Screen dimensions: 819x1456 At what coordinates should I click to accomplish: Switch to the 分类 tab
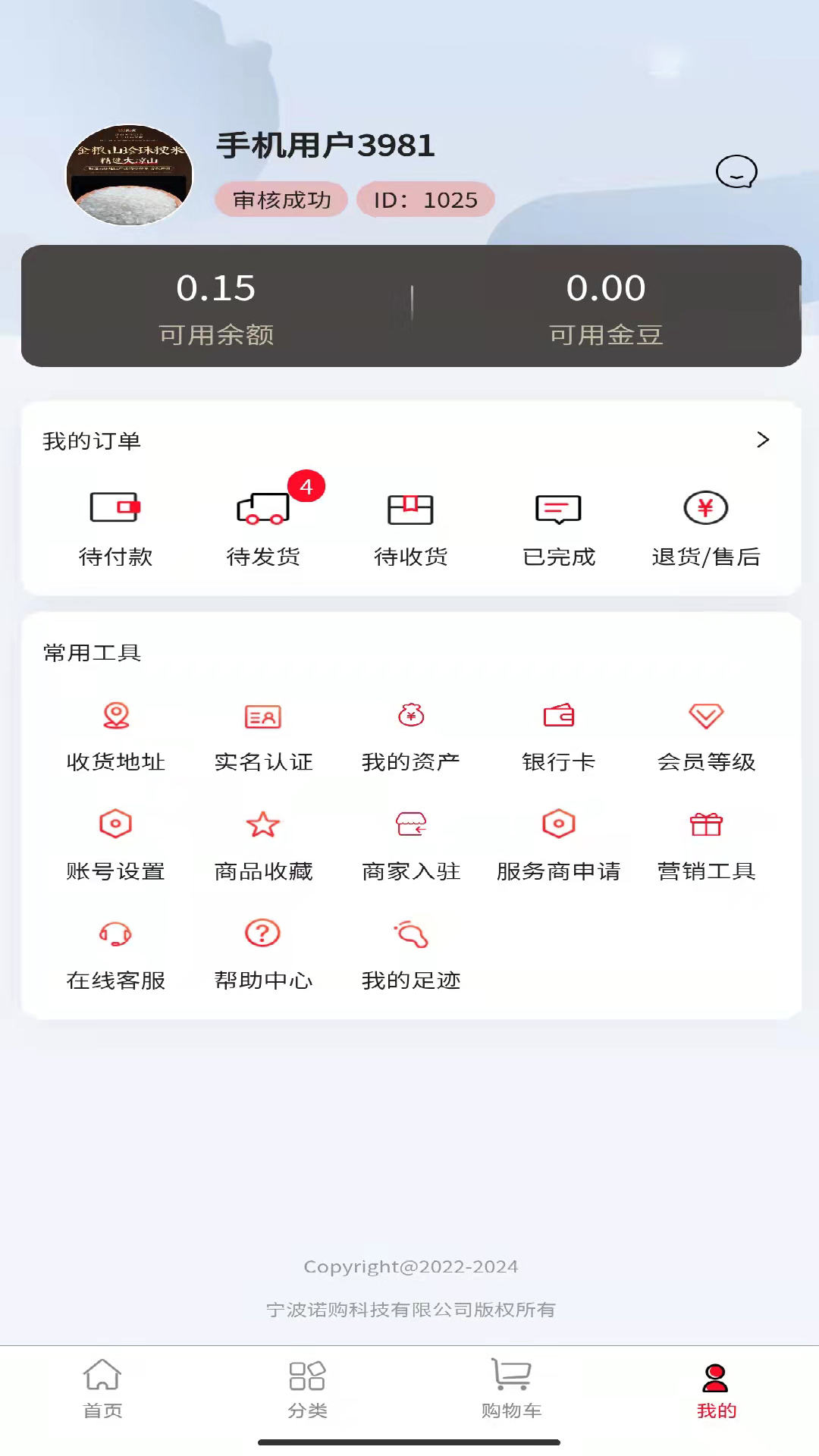click(x=307, y=1389)
